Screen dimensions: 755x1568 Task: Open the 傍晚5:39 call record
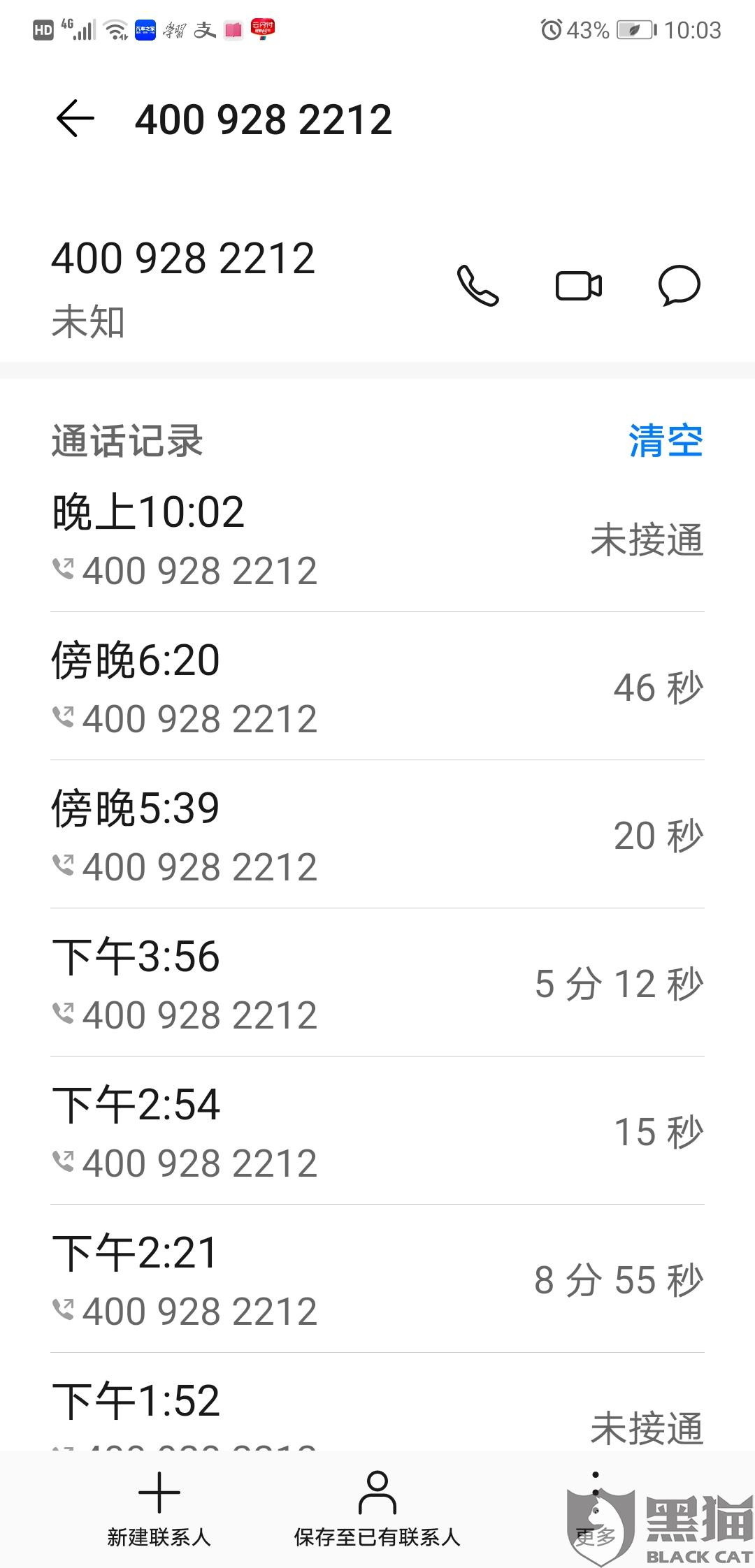pos(377,836)
